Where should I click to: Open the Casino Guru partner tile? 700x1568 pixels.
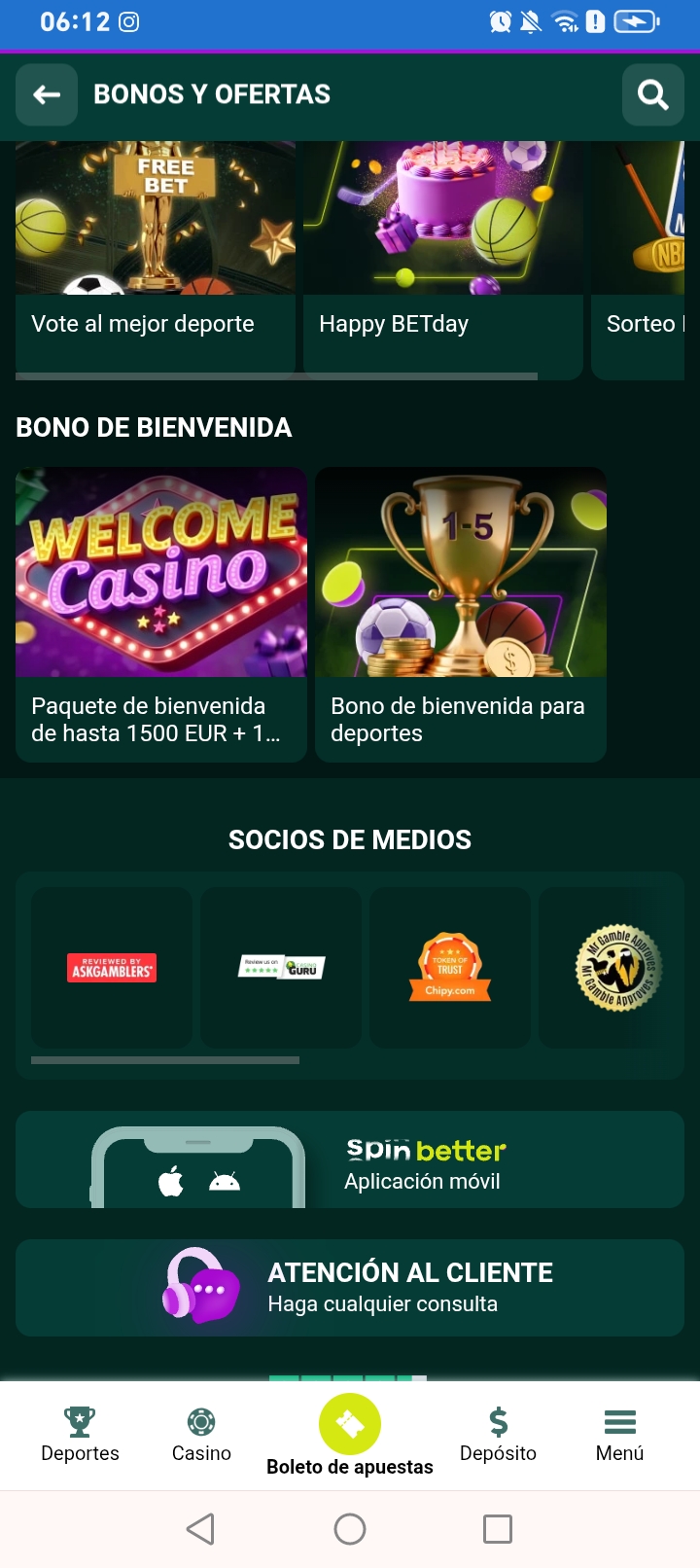[x=281, y=967]
